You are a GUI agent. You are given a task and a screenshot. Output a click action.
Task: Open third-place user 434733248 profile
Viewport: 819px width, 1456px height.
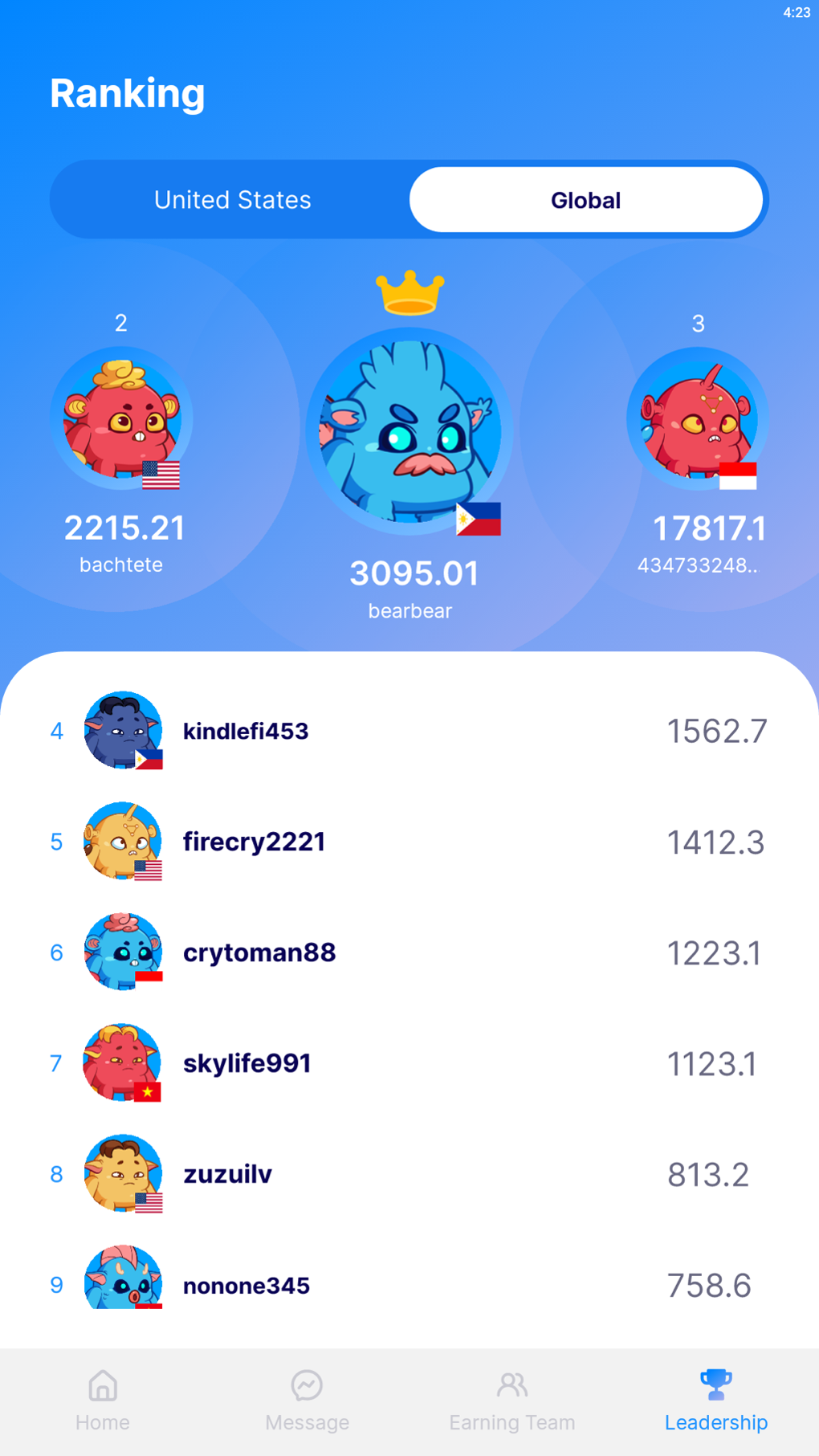click(697, 418)
